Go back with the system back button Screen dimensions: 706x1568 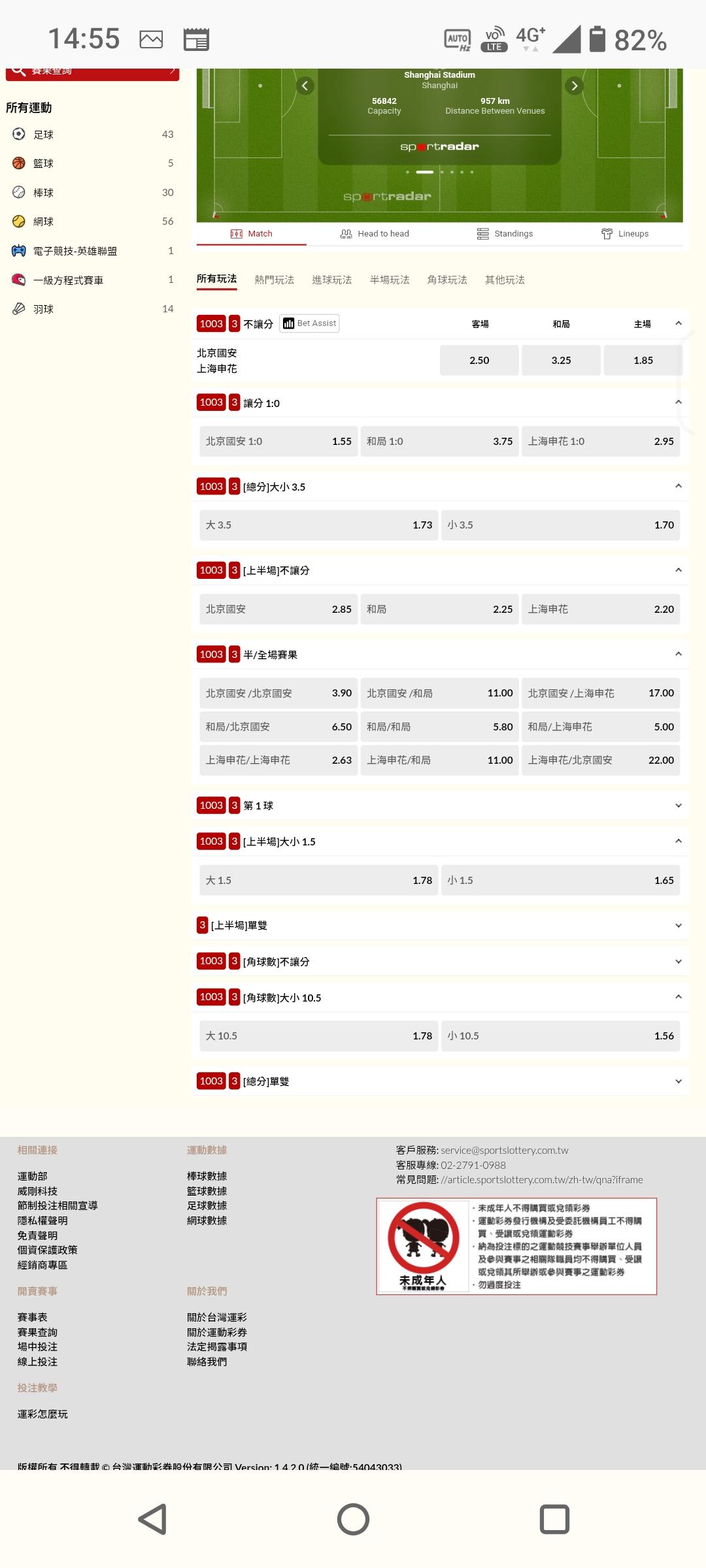click(152, 1519)
